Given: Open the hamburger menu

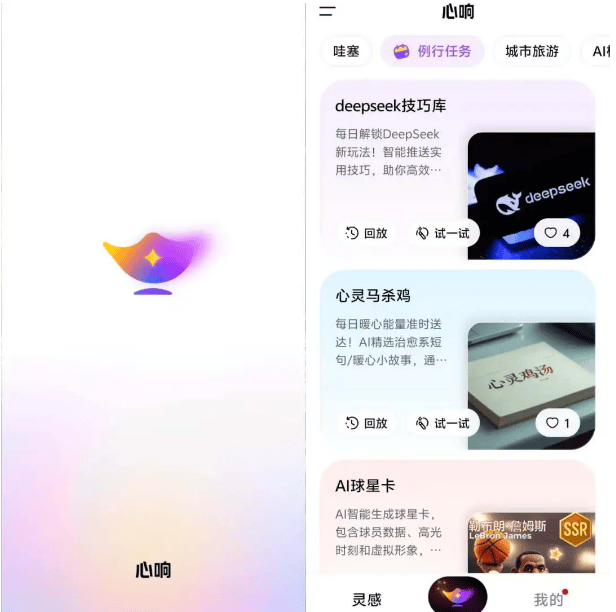Looking at the screenshot, I should click(x=327, y=11).
